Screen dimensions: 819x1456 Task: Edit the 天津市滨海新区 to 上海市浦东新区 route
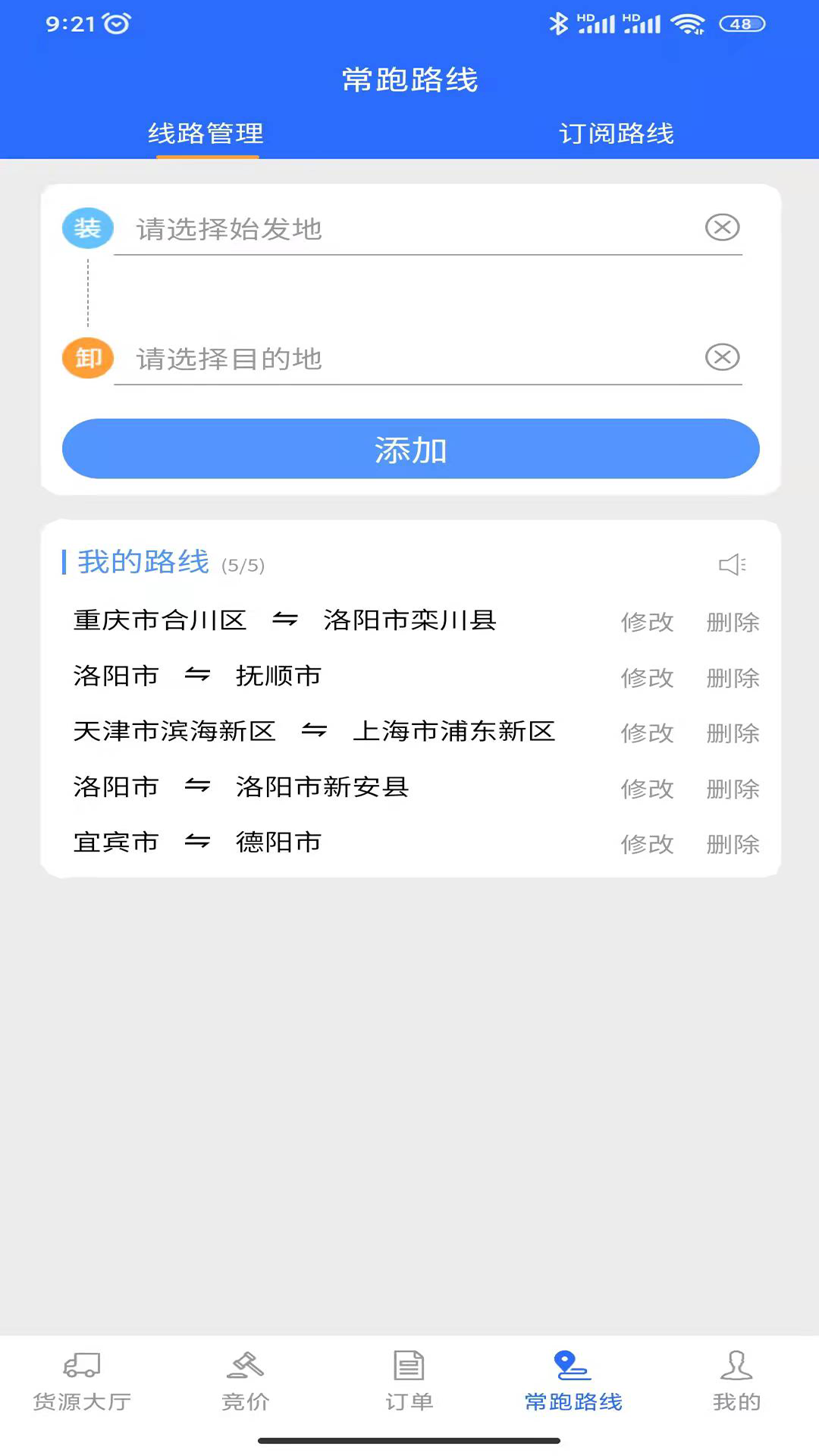click(647, 733)
